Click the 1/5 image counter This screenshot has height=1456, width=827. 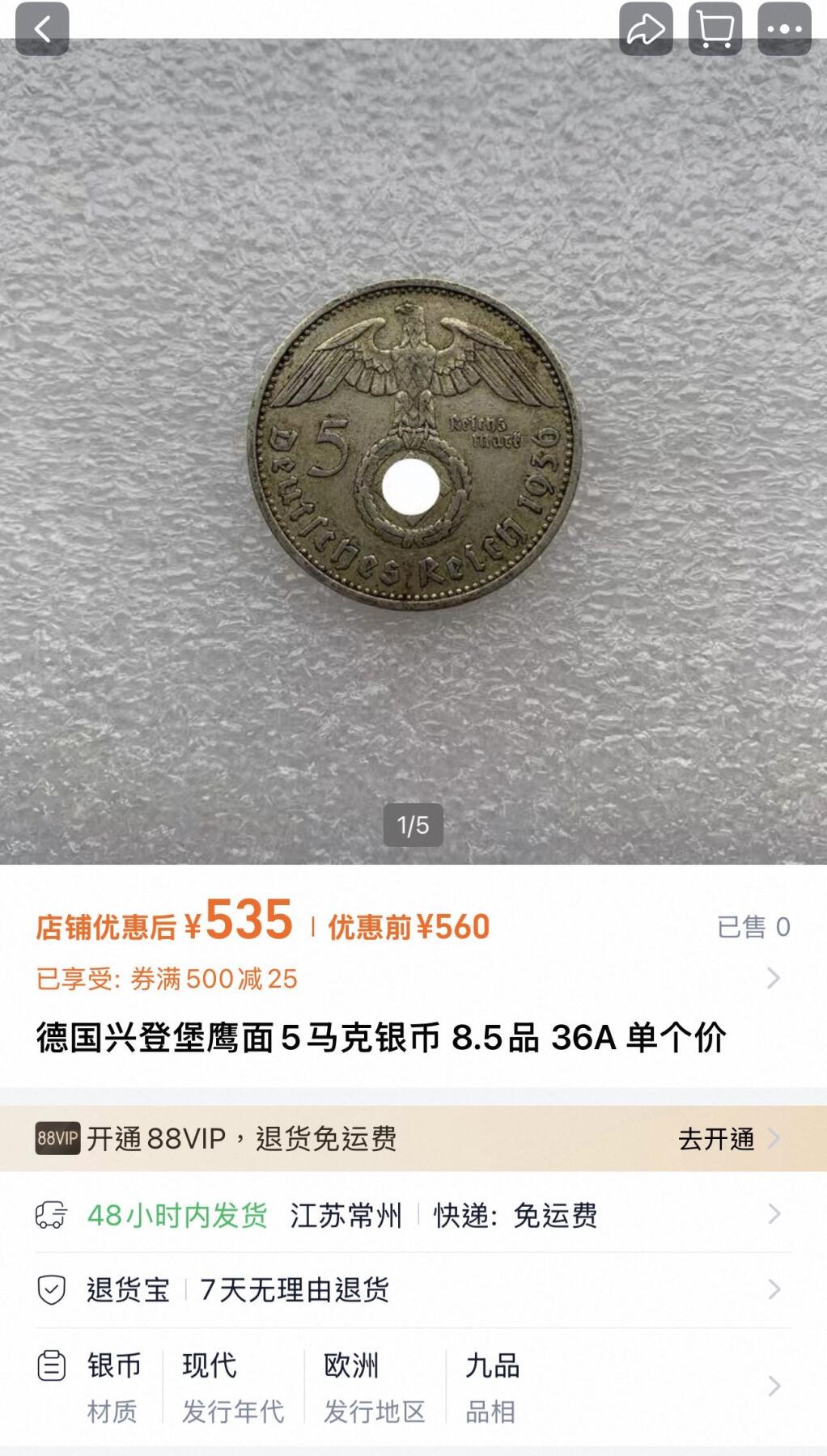pos(413,825)
